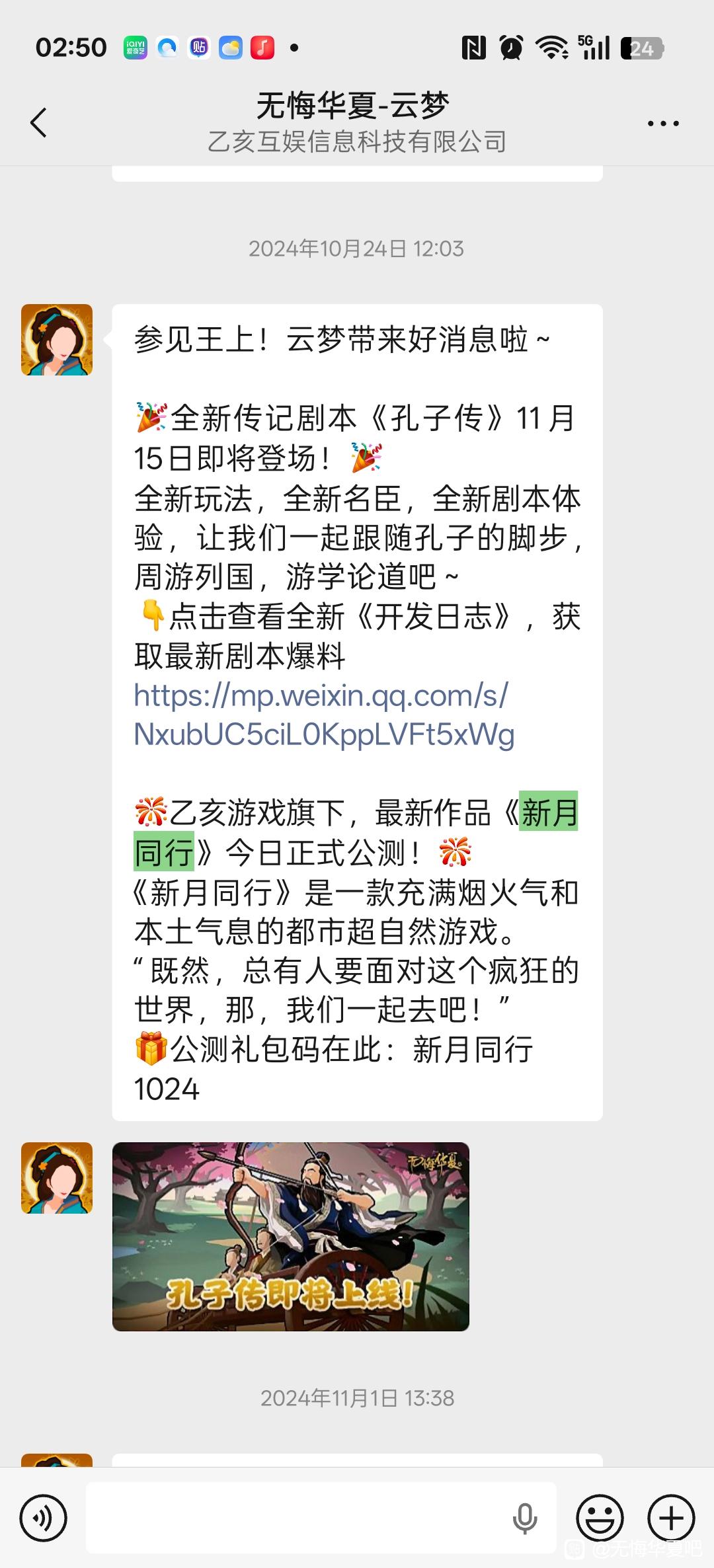This screenshot has height=1568, width=714.
Task: View the 孔子传即将上线 image message
Action: click(x=291, y=1236)
